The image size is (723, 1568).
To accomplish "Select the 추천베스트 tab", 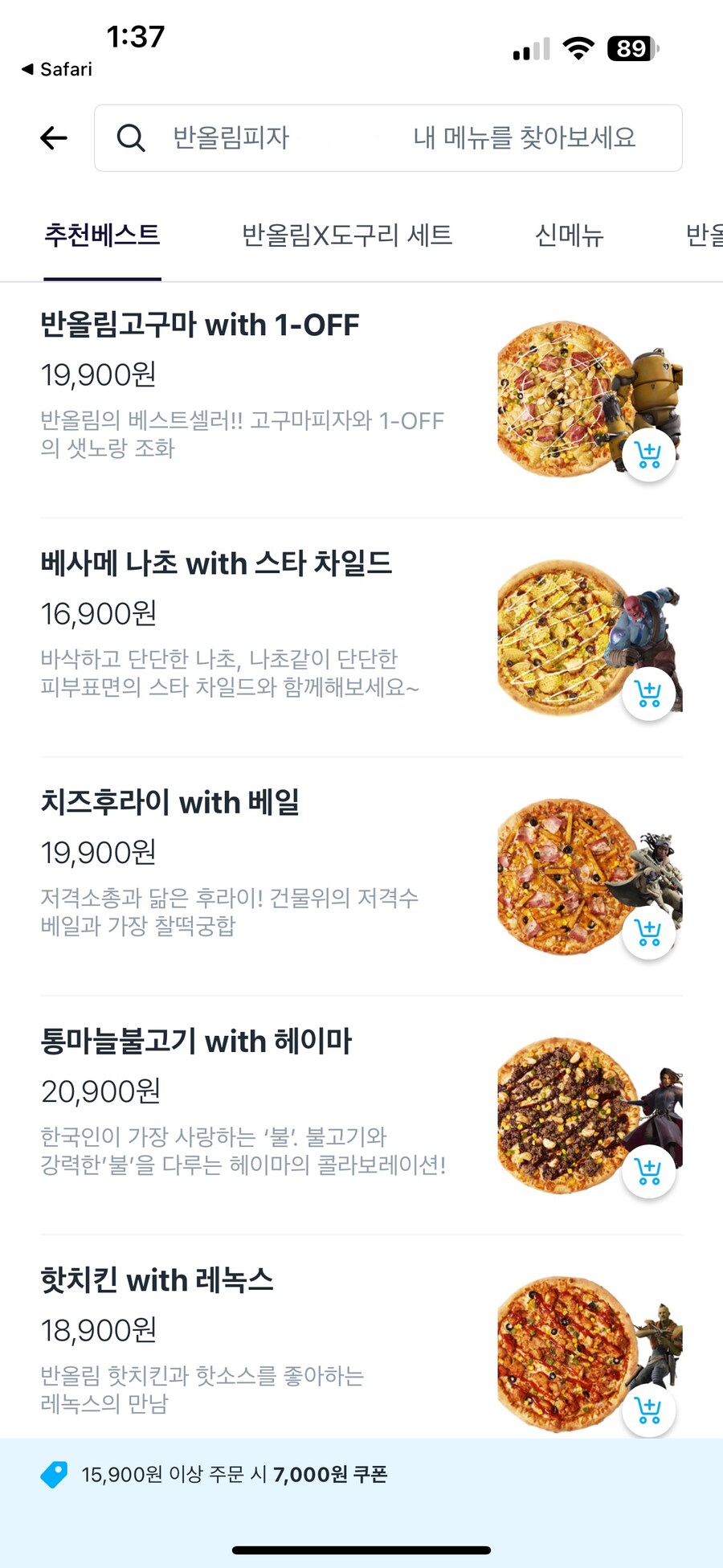I will coord(102,235).
